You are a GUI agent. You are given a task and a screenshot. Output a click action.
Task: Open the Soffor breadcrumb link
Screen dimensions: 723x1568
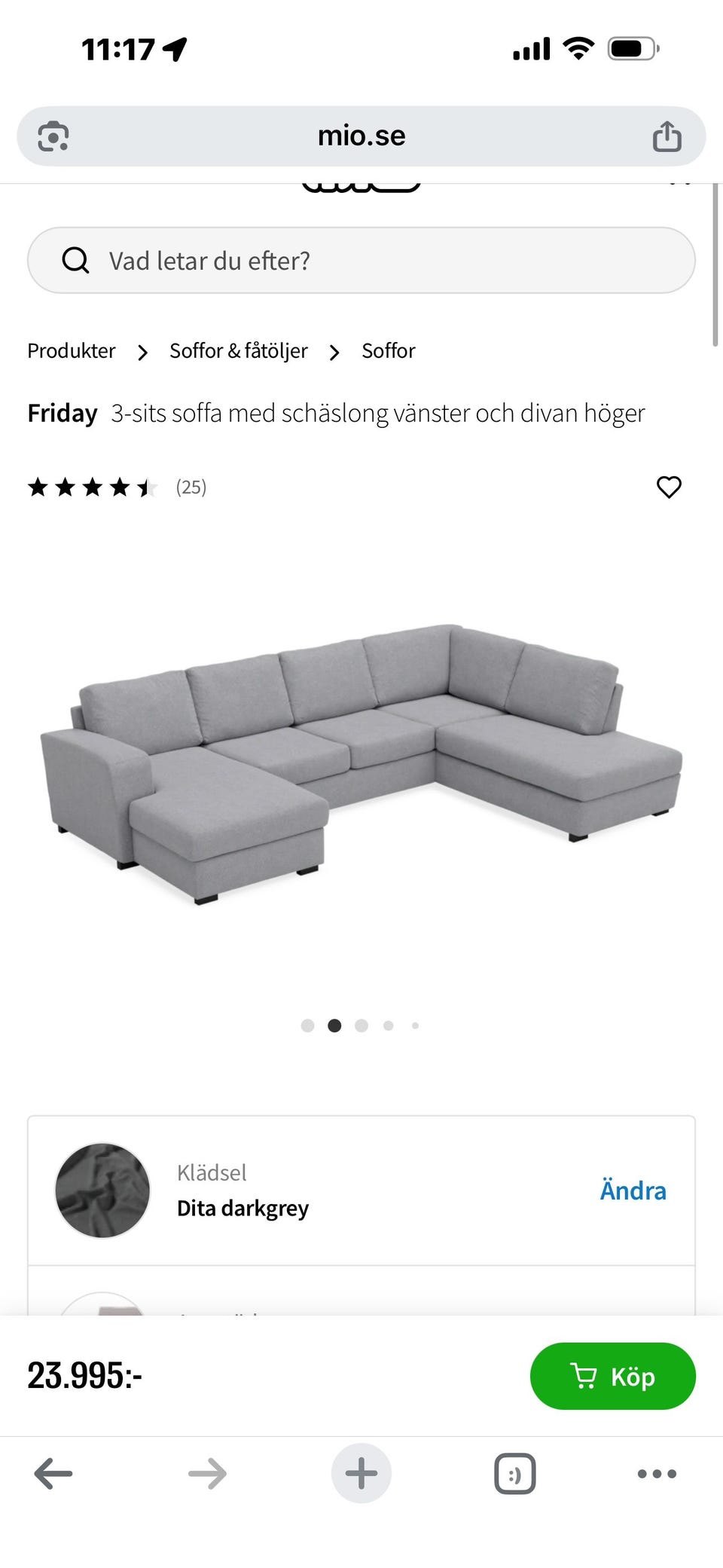tap(388, 351)
